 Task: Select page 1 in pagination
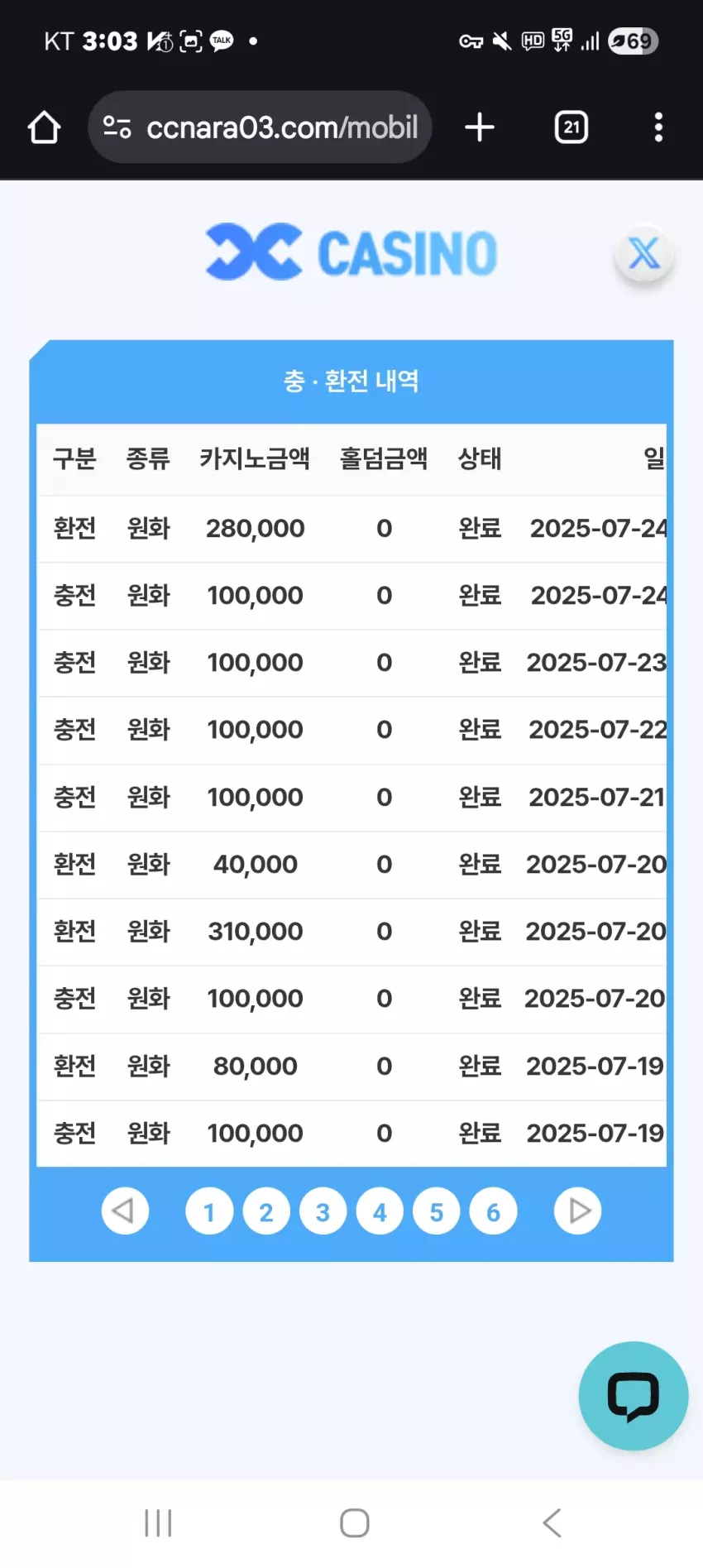(209, 1211)
